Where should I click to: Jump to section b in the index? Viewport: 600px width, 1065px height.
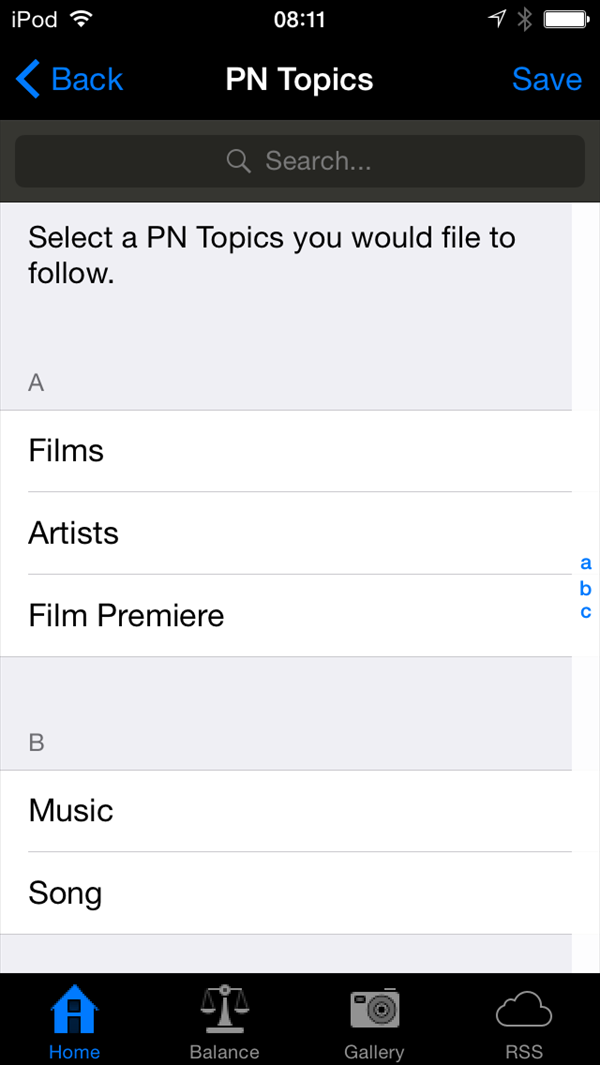click(x=586, y=588)
